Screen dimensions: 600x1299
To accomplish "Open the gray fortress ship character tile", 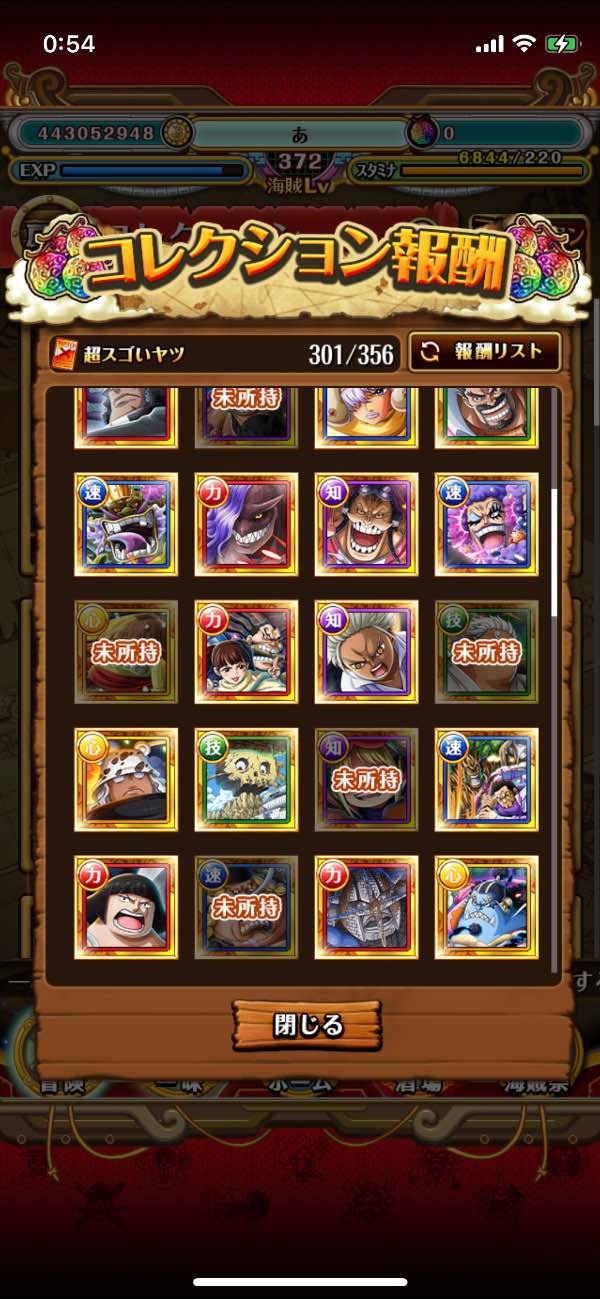I will tap(366, 907).
